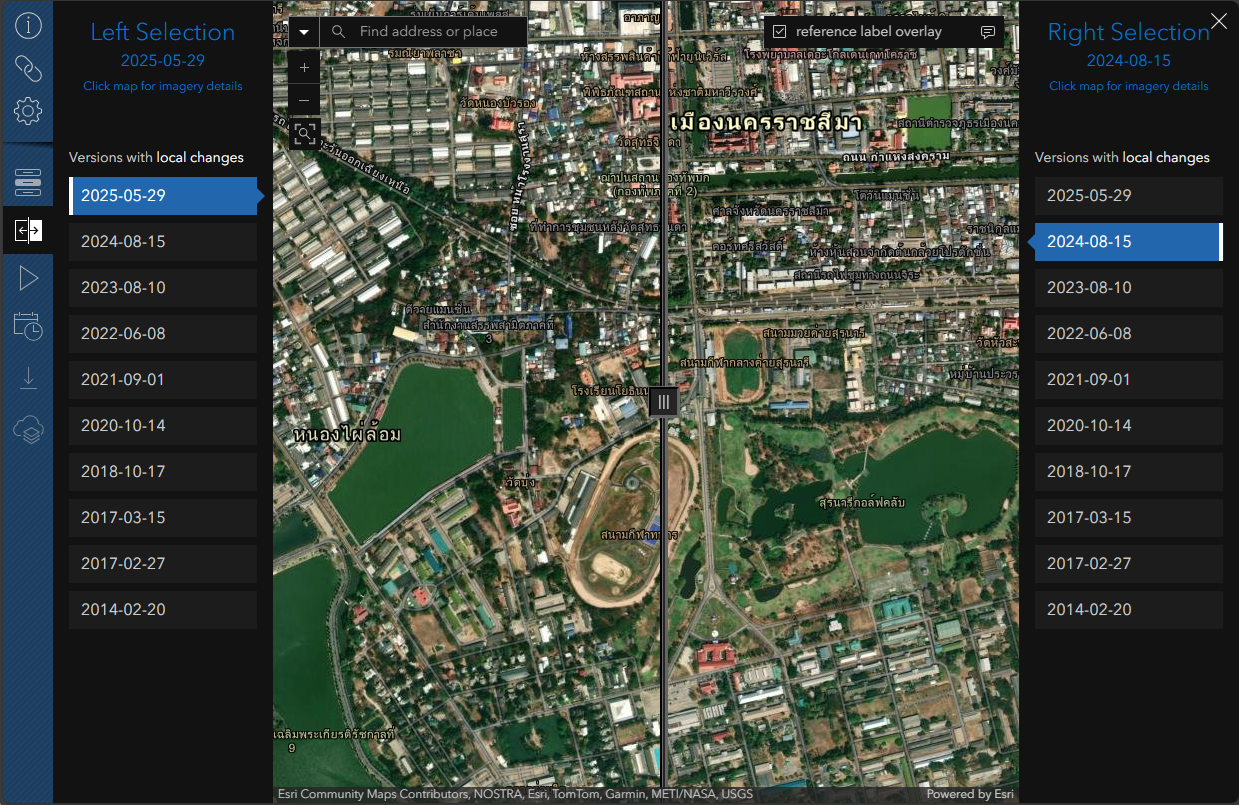The image size is (1239, 805).
Task: Zoom out on the map
Action: (x=304, y=100)
